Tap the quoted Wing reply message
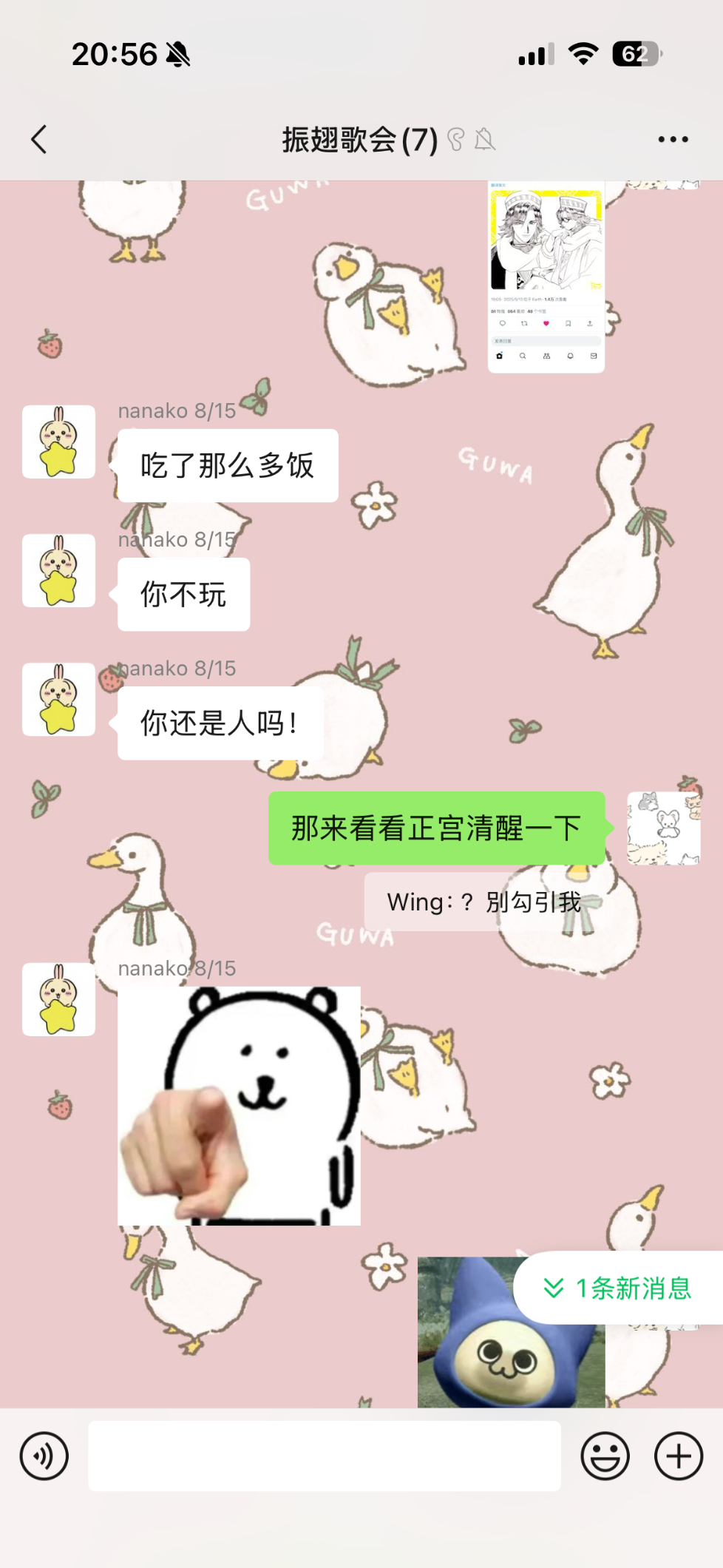Image resolution: width=723 pixels, height=1568 pixels. (x=483, y=902)
